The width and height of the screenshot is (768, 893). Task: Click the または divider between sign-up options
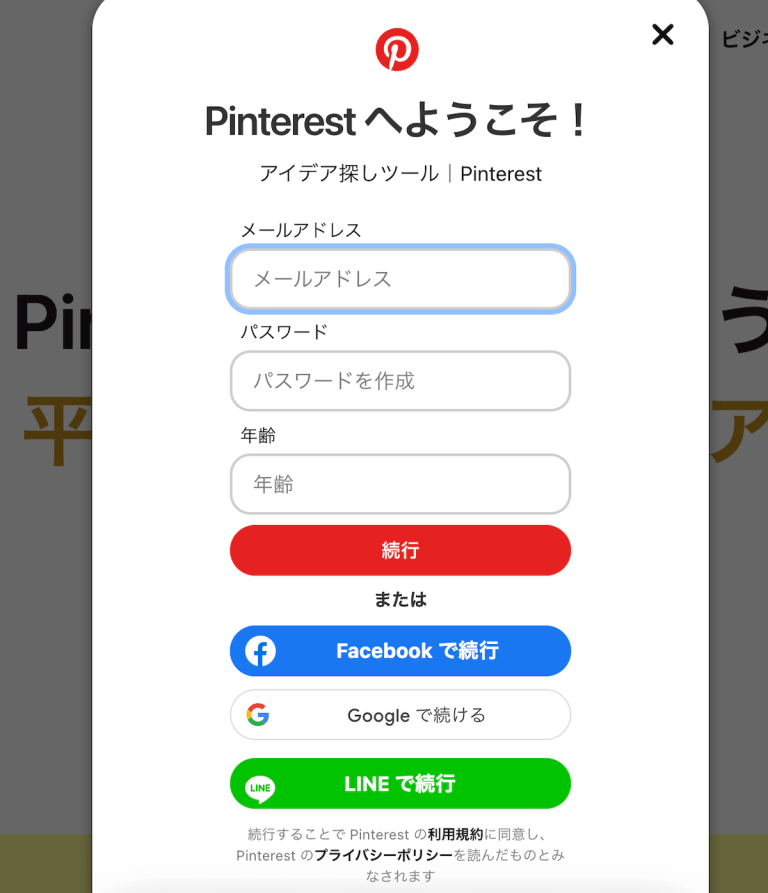click(400, 599)
